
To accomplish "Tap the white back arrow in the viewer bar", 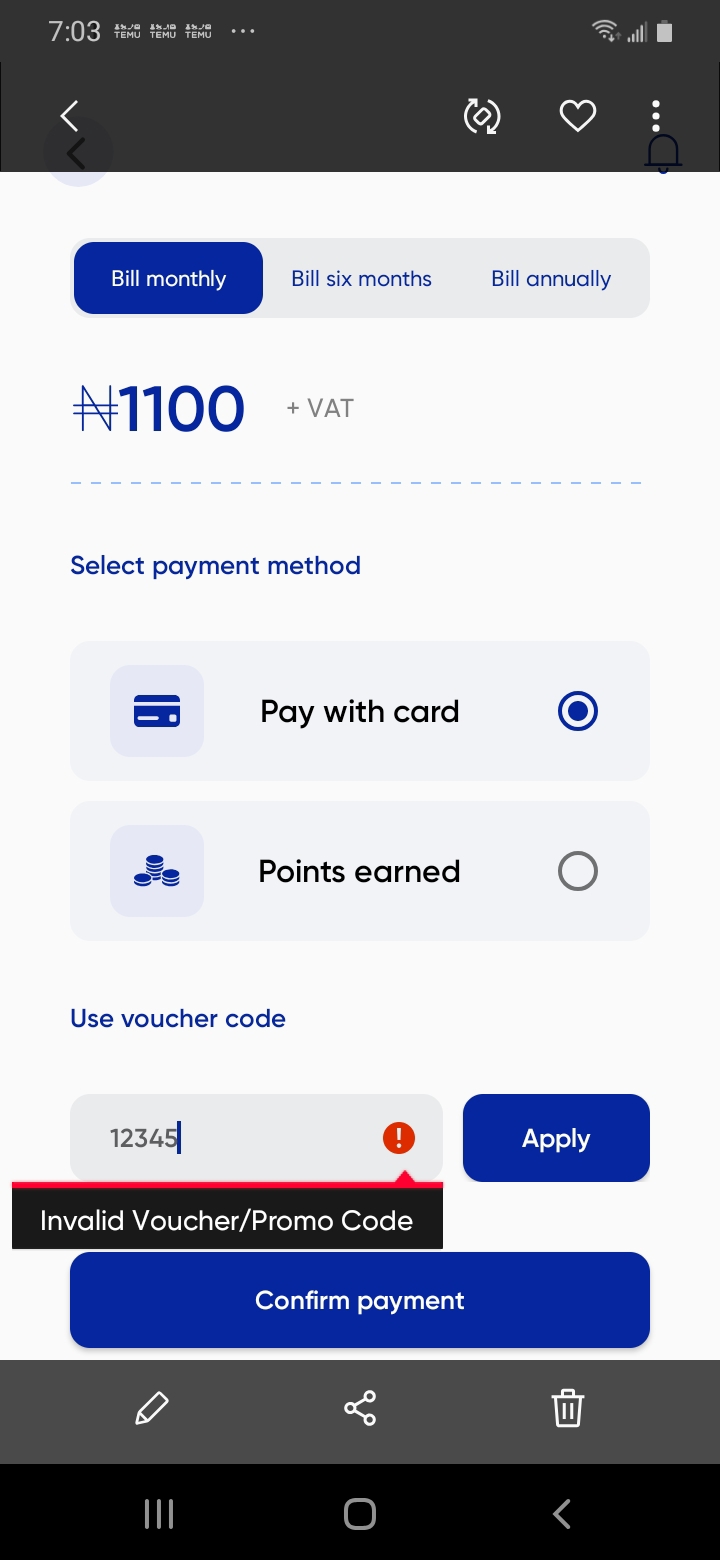I will (x=69, y=116).
